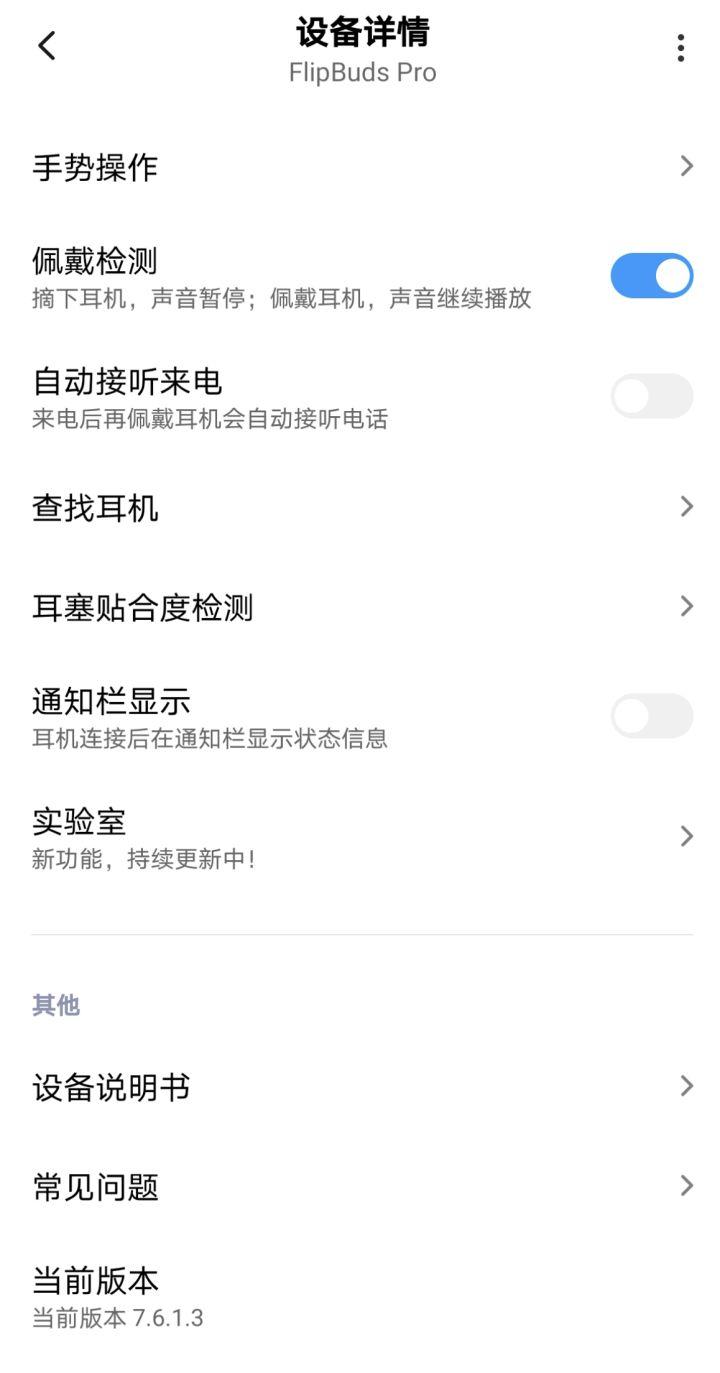
Task: Tap the version number 7.6.1.3 text
Action: pyautogui.click(x=117, y=1318)
